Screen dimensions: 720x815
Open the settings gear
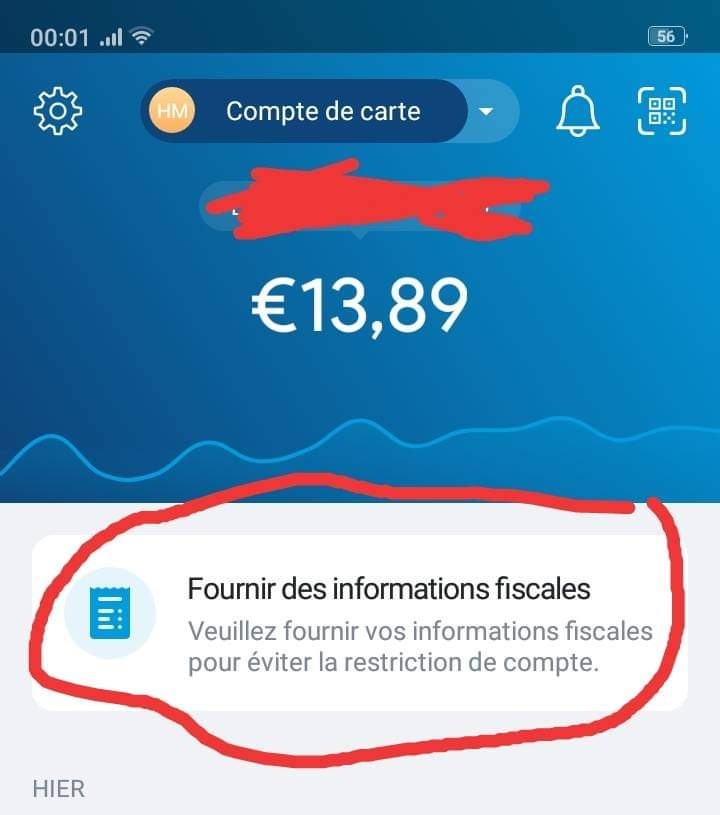point(58,111)
